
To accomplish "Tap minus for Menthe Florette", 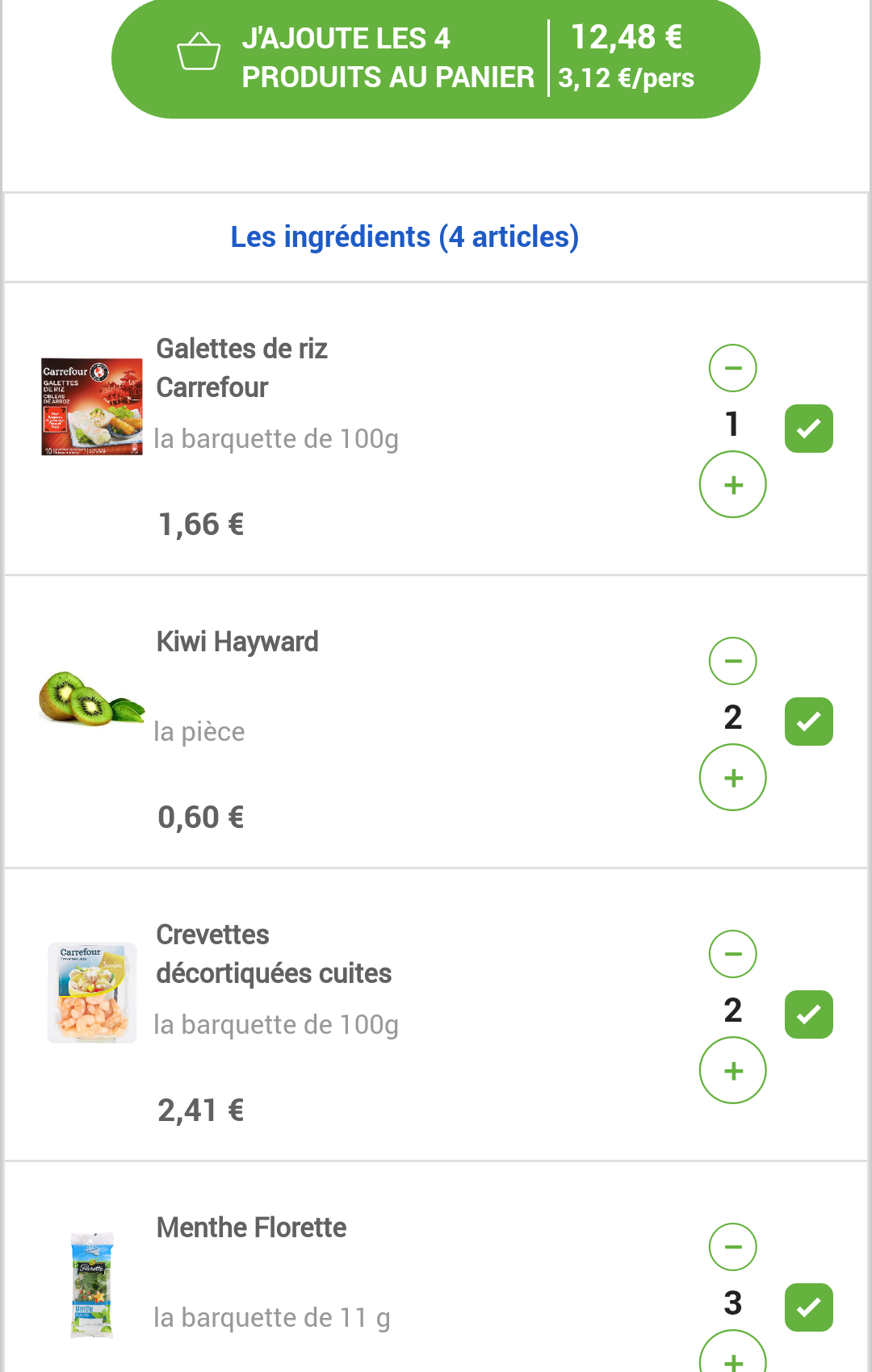I will point(732,1247).
